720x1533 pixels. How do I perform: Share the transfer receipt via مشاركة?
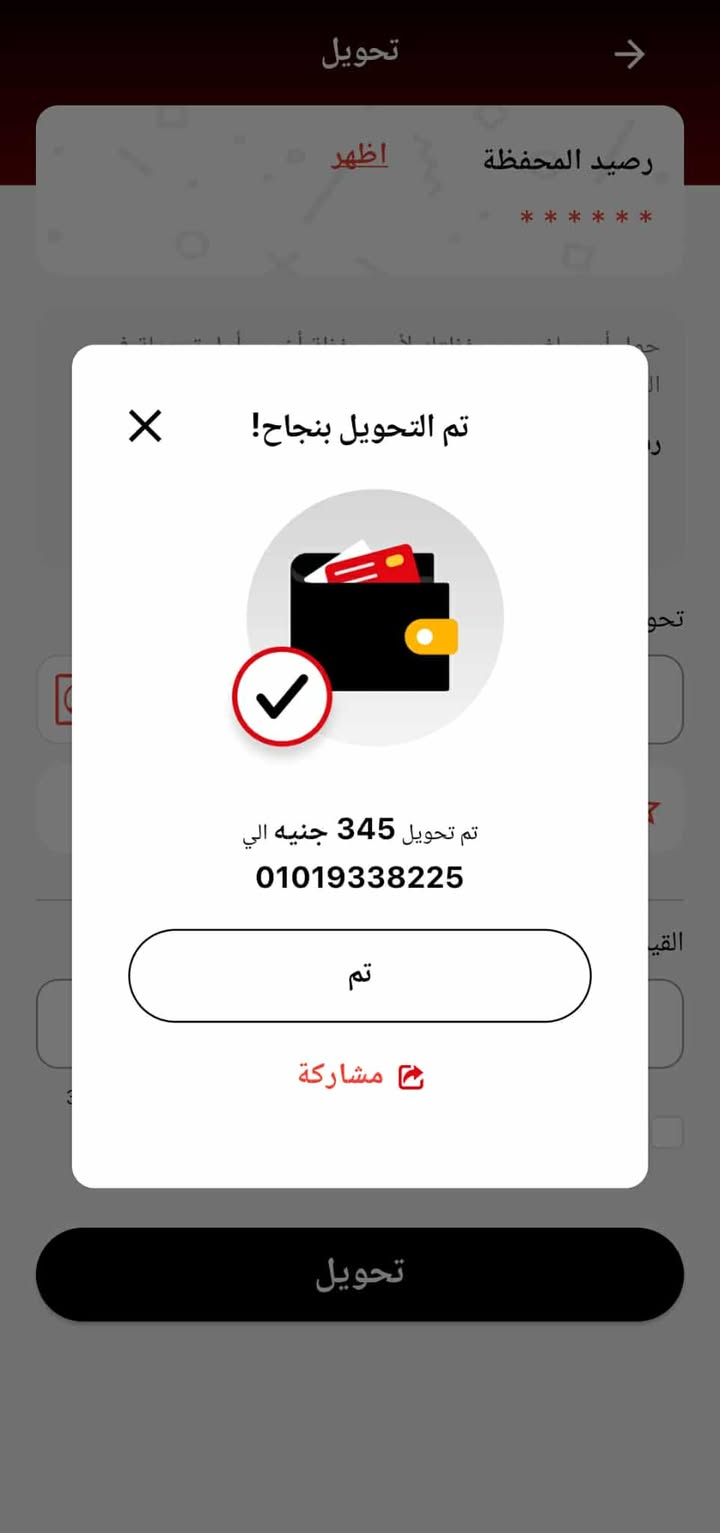[360, 1075]
